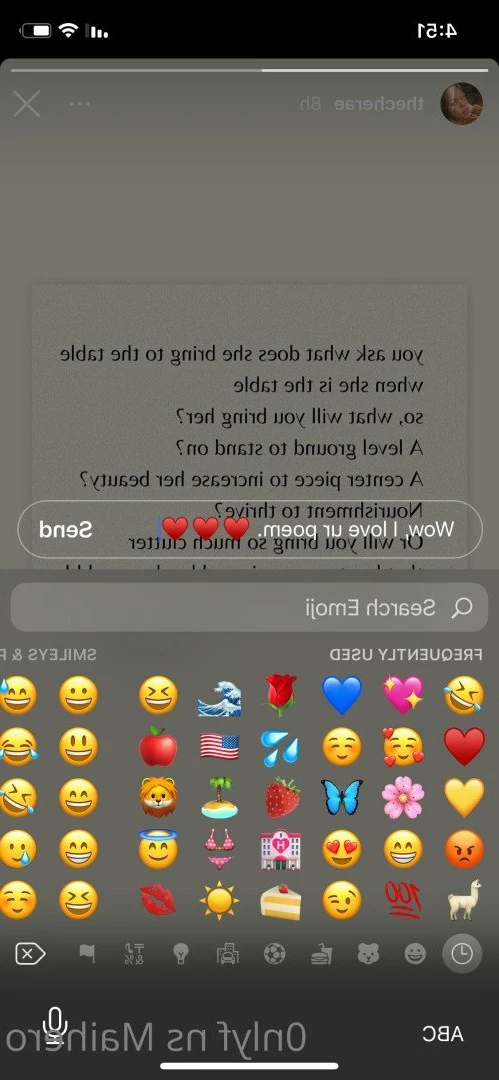Select the flags emoji category
Image resolution: width=499 pixels, height=1080 pixels.
point(86,954)
